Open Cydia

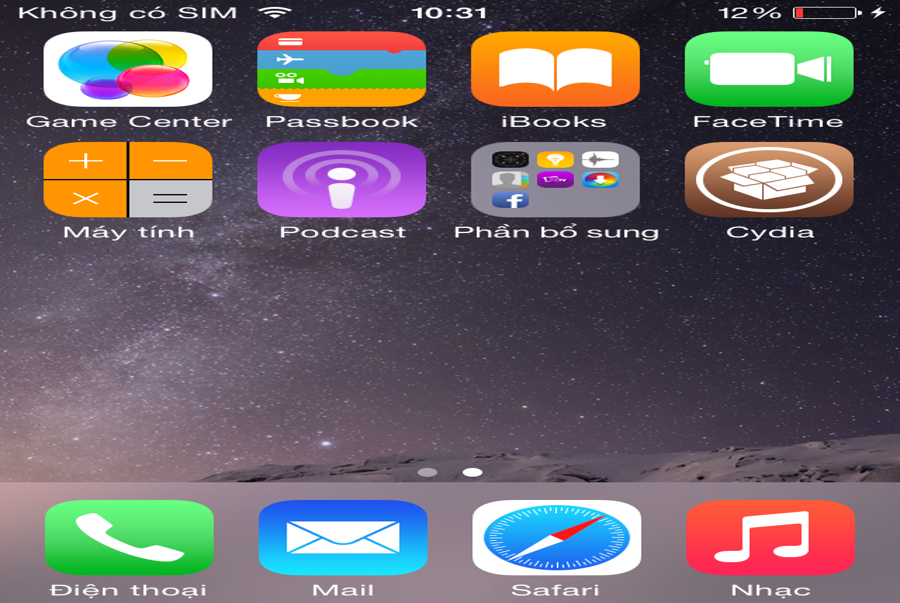coord(769,180)
